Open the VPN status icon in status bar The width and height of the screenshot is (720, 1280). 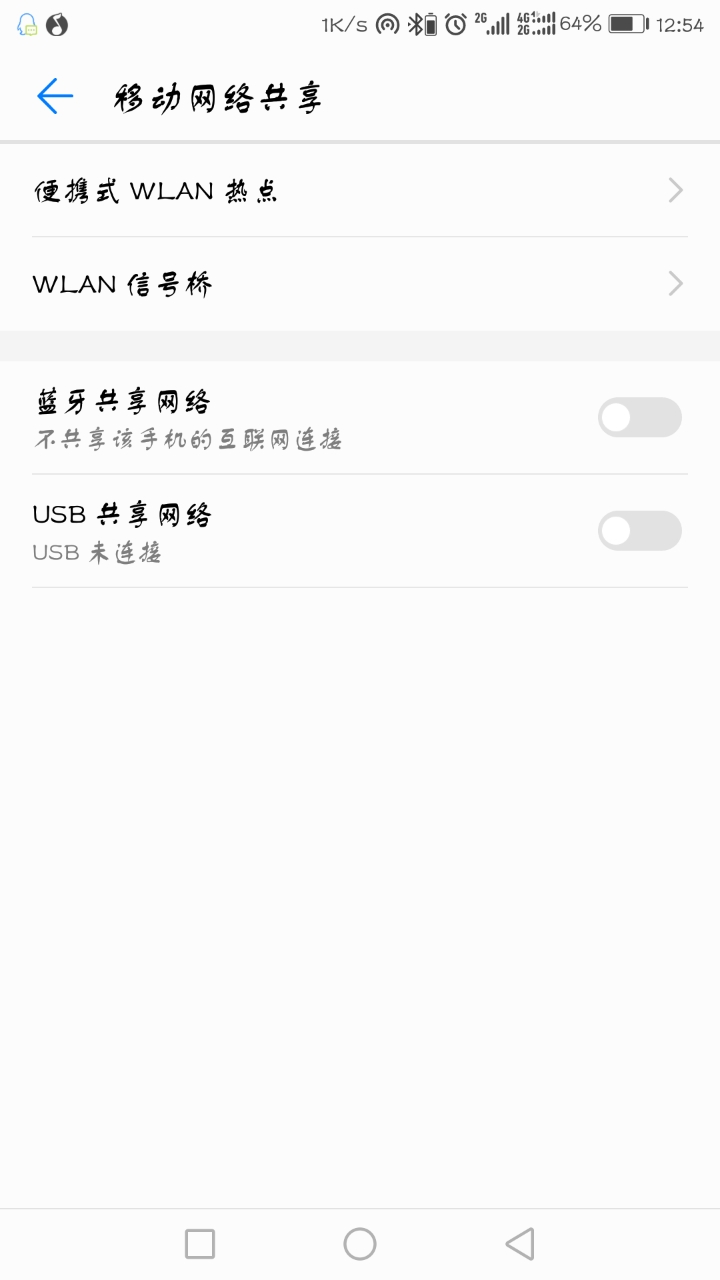point(388,22)
